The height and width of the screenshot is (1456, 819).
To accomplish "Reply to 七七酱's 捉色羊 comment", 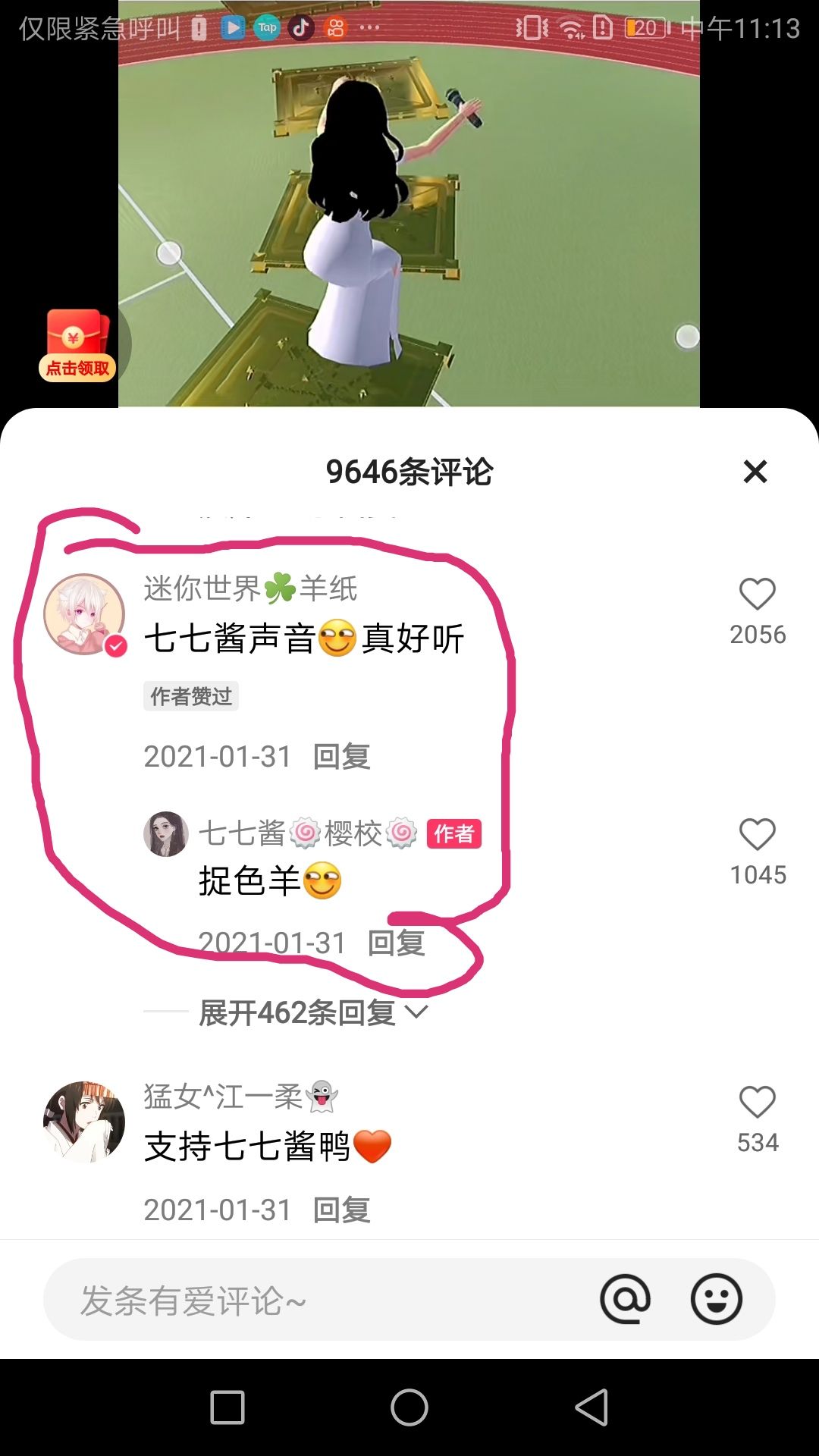I will pos(396,943).
